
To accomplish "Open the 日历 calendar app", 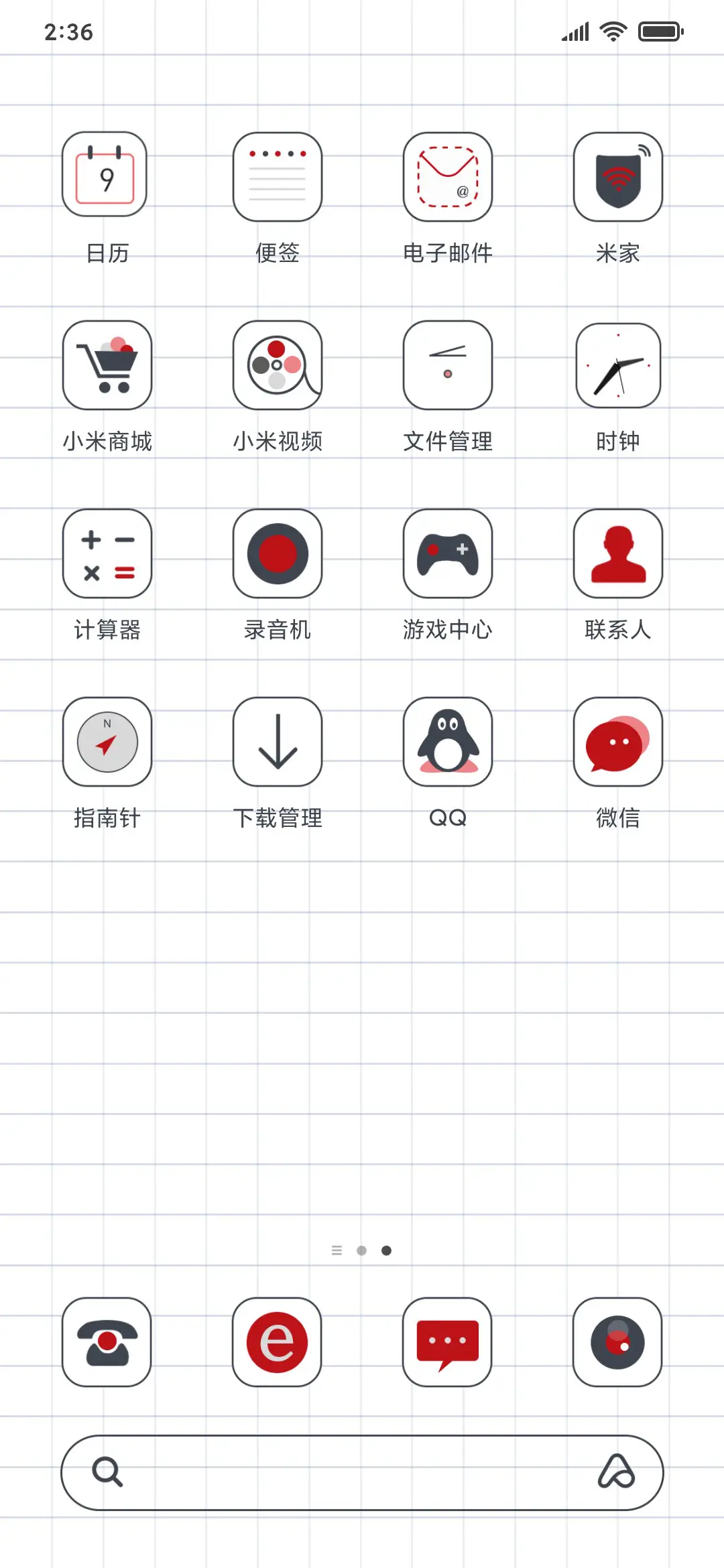I will 107,176.
